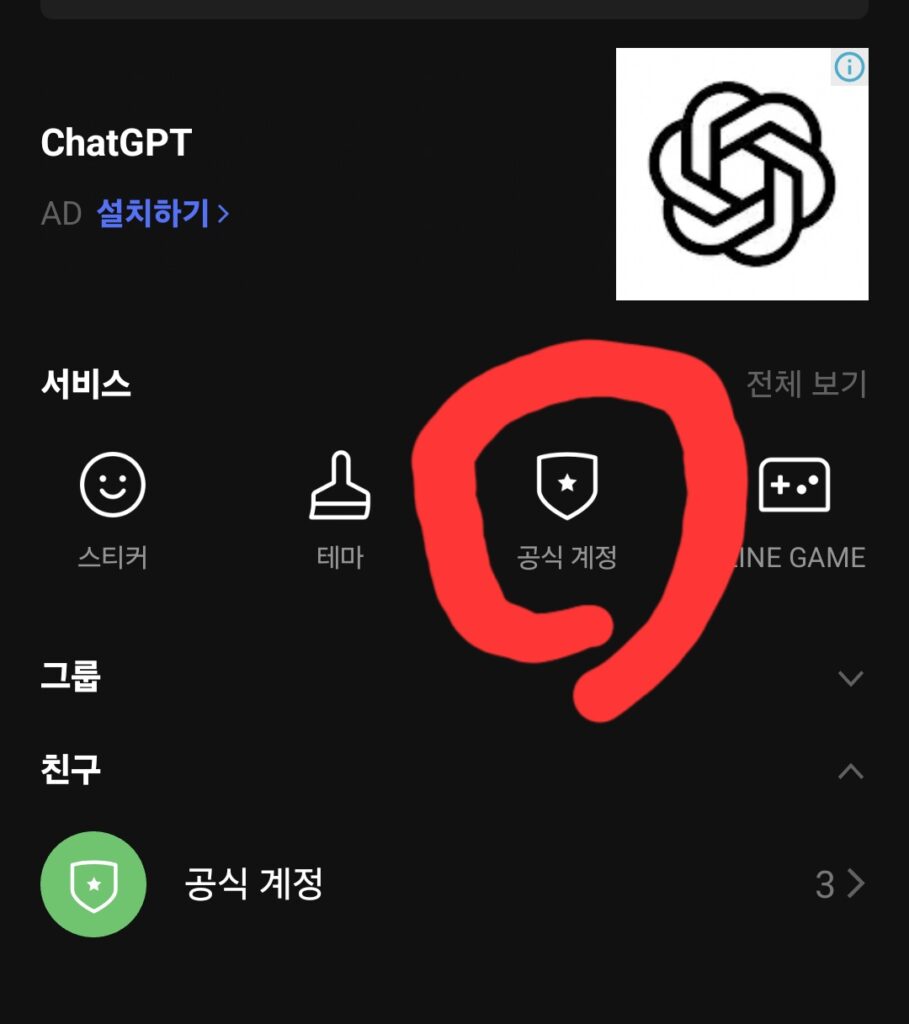Tap the 설치하기 install link for ChatGPT
909x1024 pixels.
(163, 213)
